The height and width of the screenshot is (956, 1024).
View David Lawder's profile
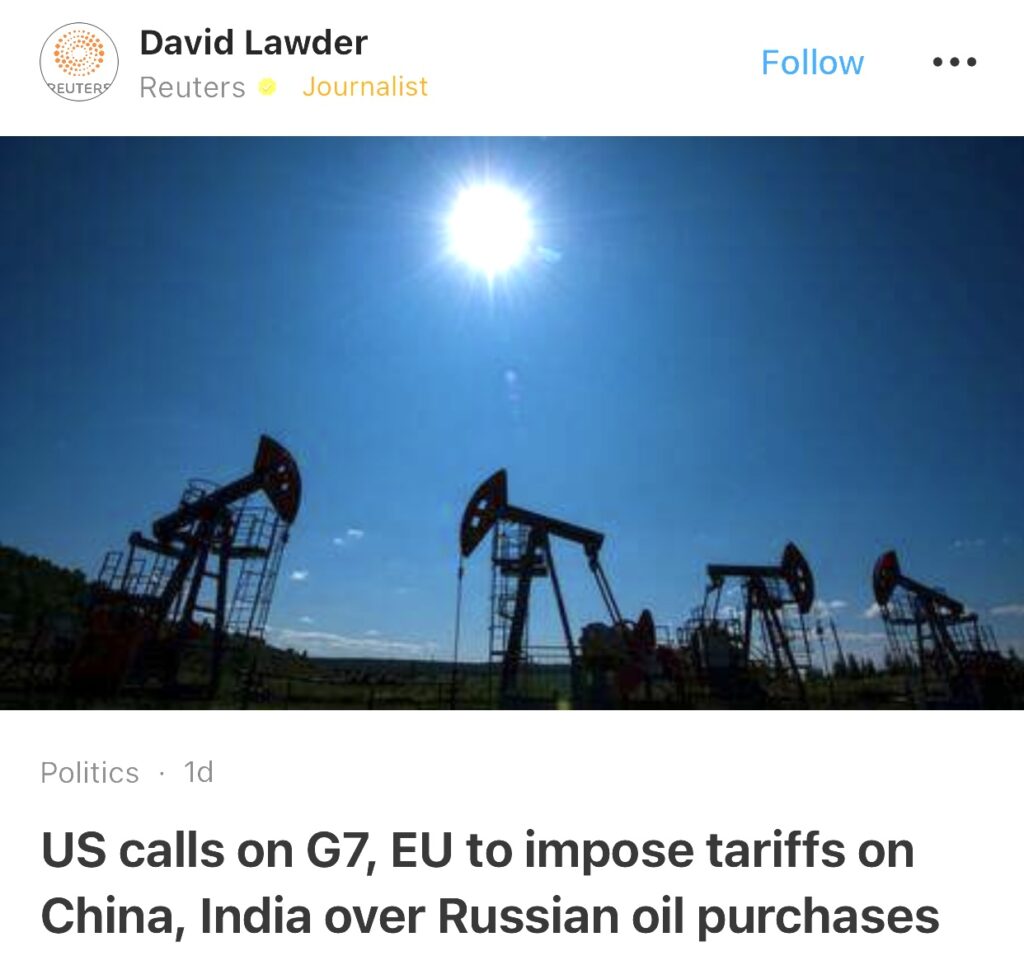[253, 43]
